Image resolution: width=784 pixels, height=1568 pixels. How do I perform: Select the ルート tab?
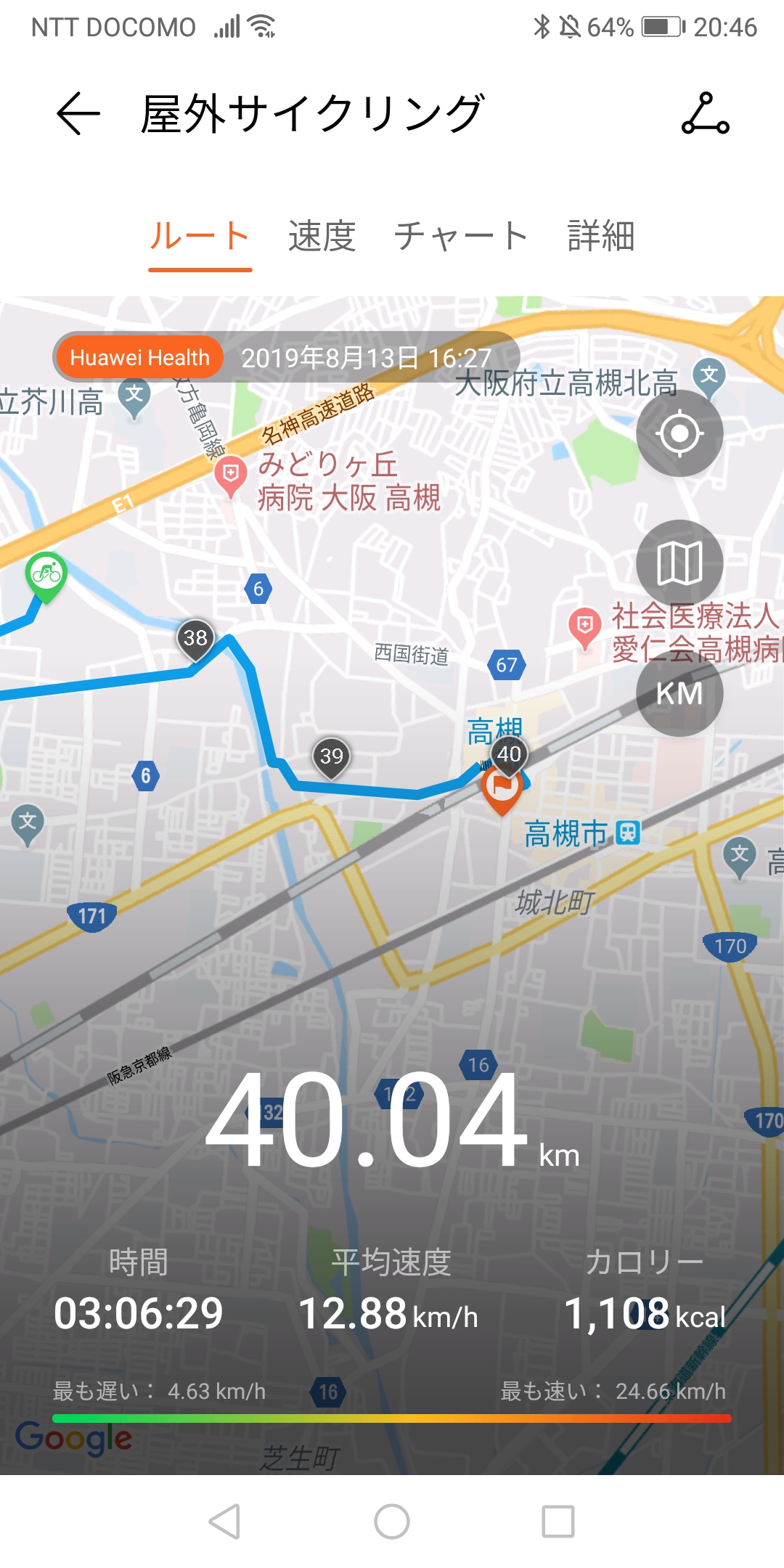(x=200, y=237)
